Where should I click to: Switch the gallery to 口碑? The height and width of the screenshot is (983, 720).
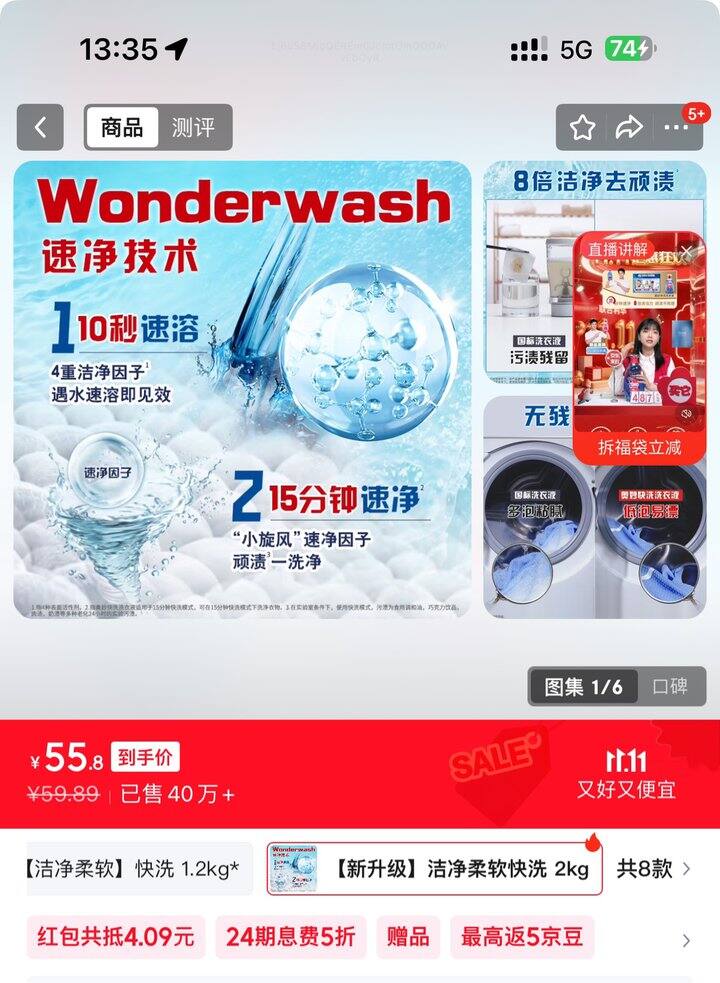click(x=669, y=687)
